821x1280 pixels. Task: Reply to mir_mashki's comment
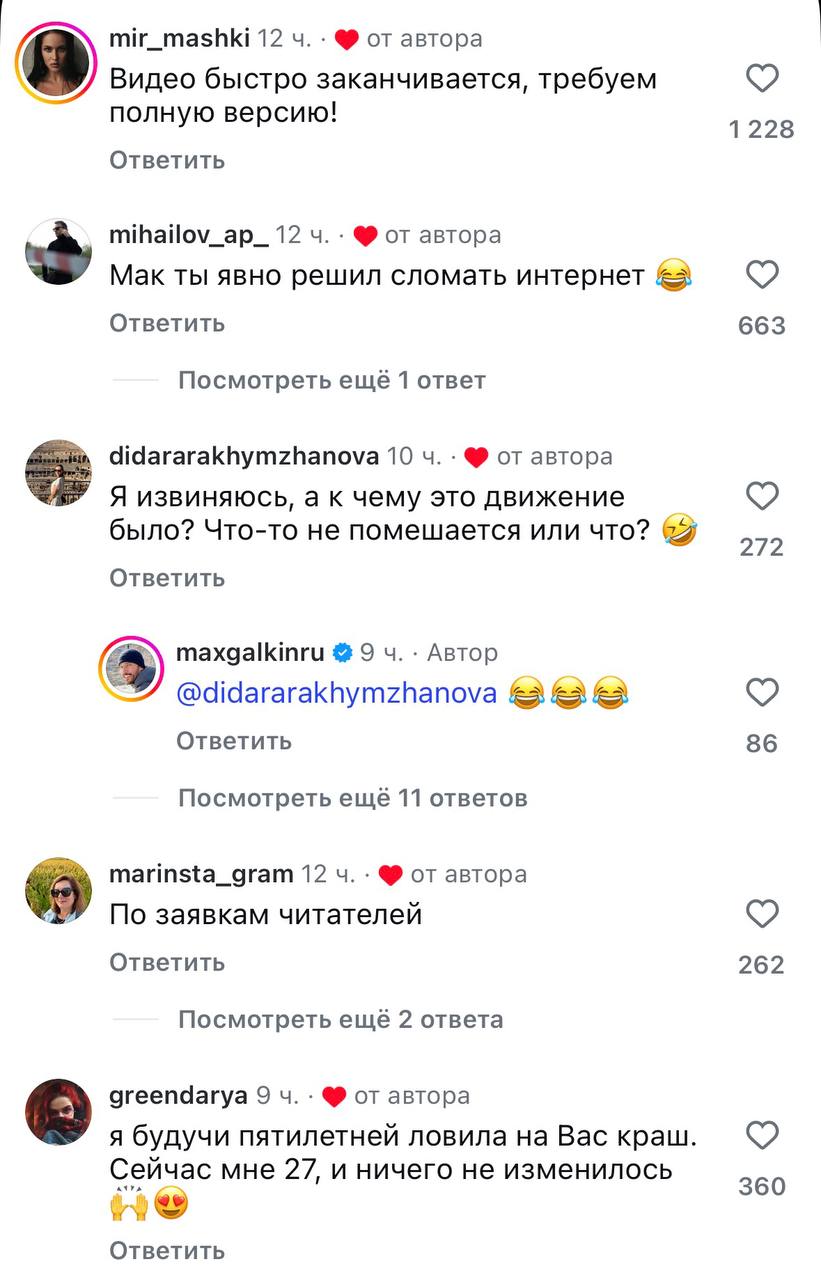coord(167,160)
